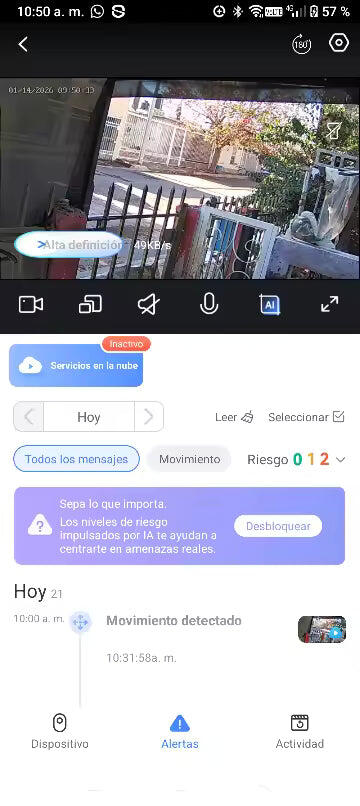
Task: Unmute the camera's speaker
Action: [x=149, y=305]
